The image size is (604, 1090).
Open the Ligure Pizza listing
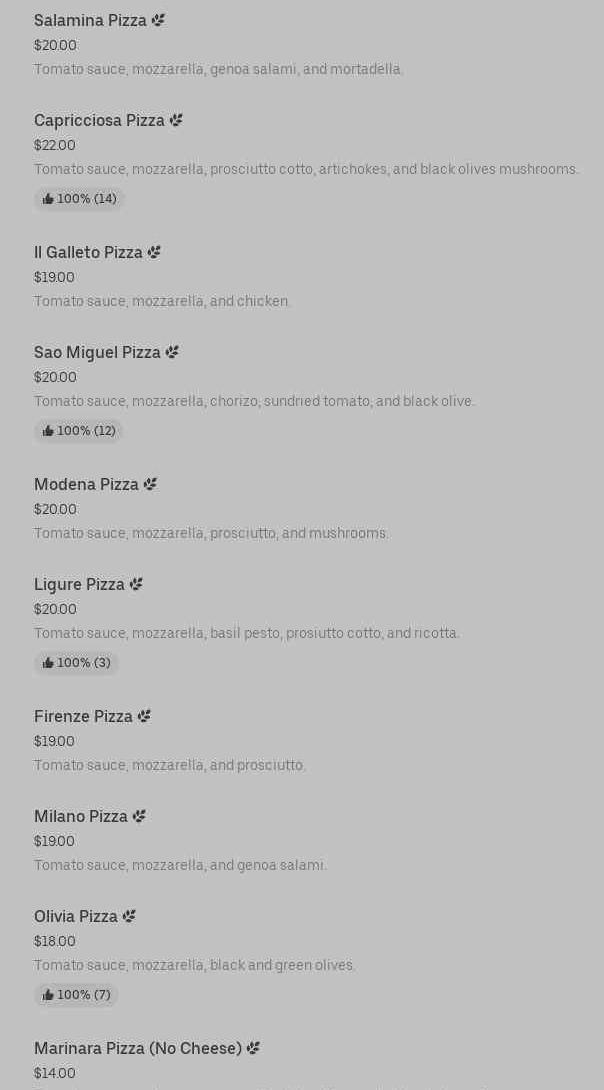(80, 585)
